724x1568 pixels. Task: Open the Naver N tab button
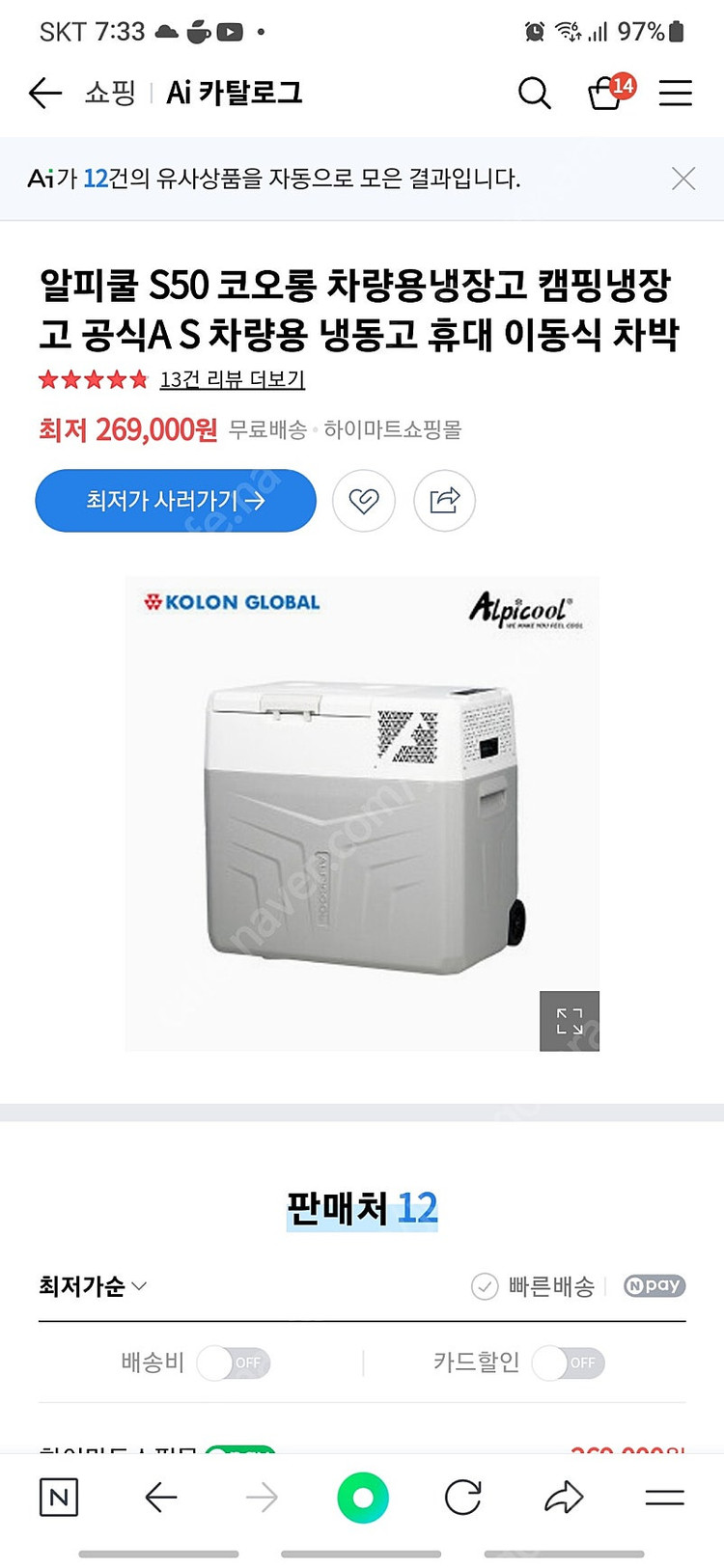[x=59, y=1498]
